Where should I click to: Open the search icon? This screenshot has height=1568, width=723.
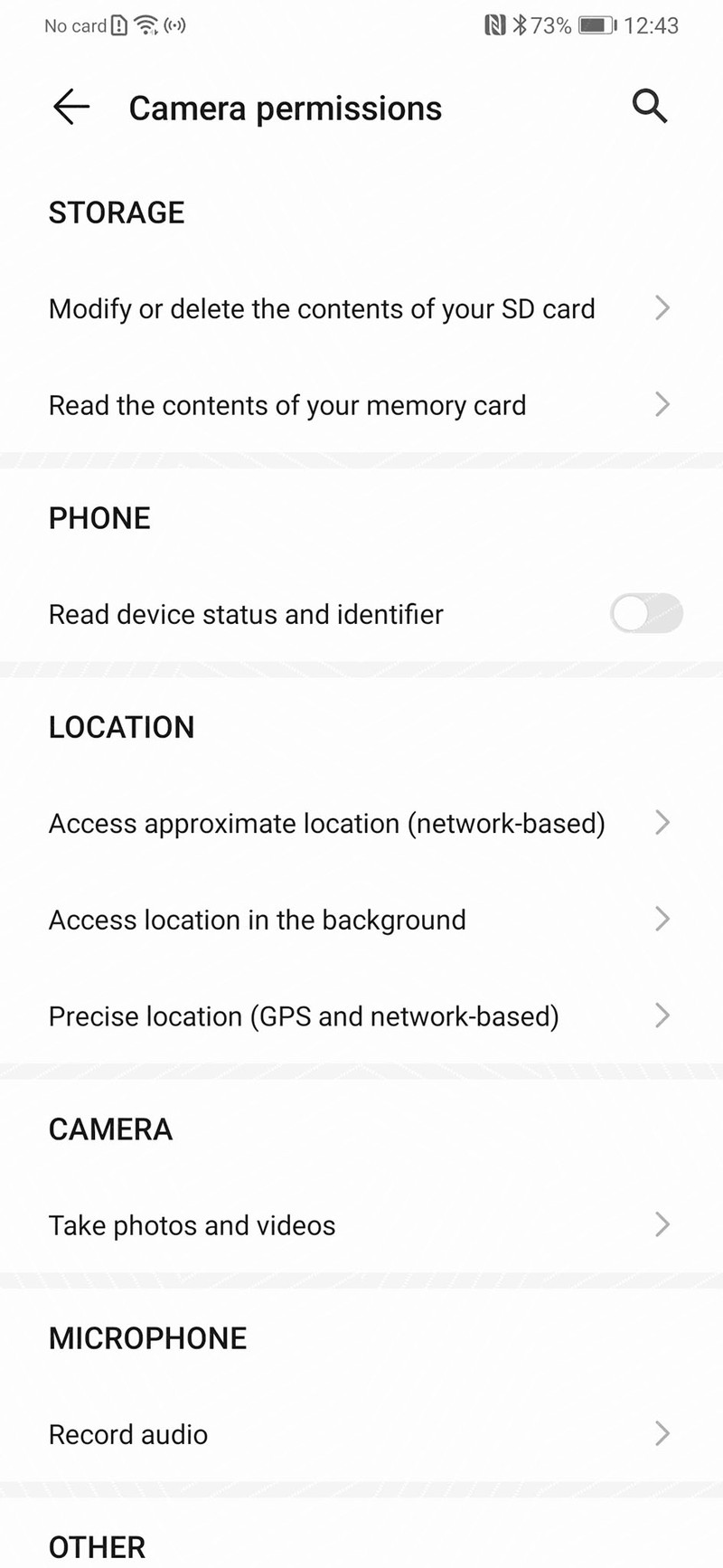pos(650,106)
